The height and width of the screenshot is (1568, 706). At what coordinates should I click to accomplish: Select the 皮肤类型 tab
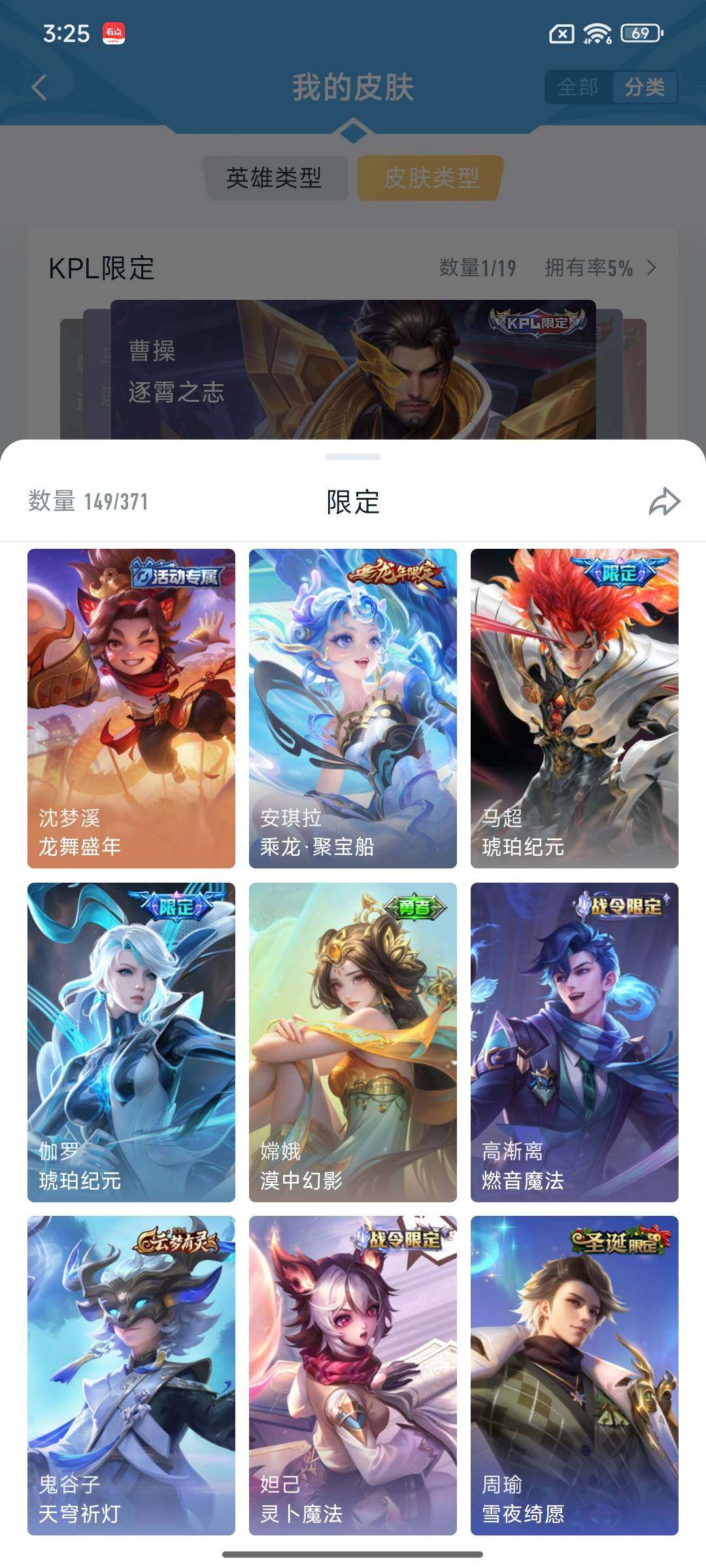428,176
